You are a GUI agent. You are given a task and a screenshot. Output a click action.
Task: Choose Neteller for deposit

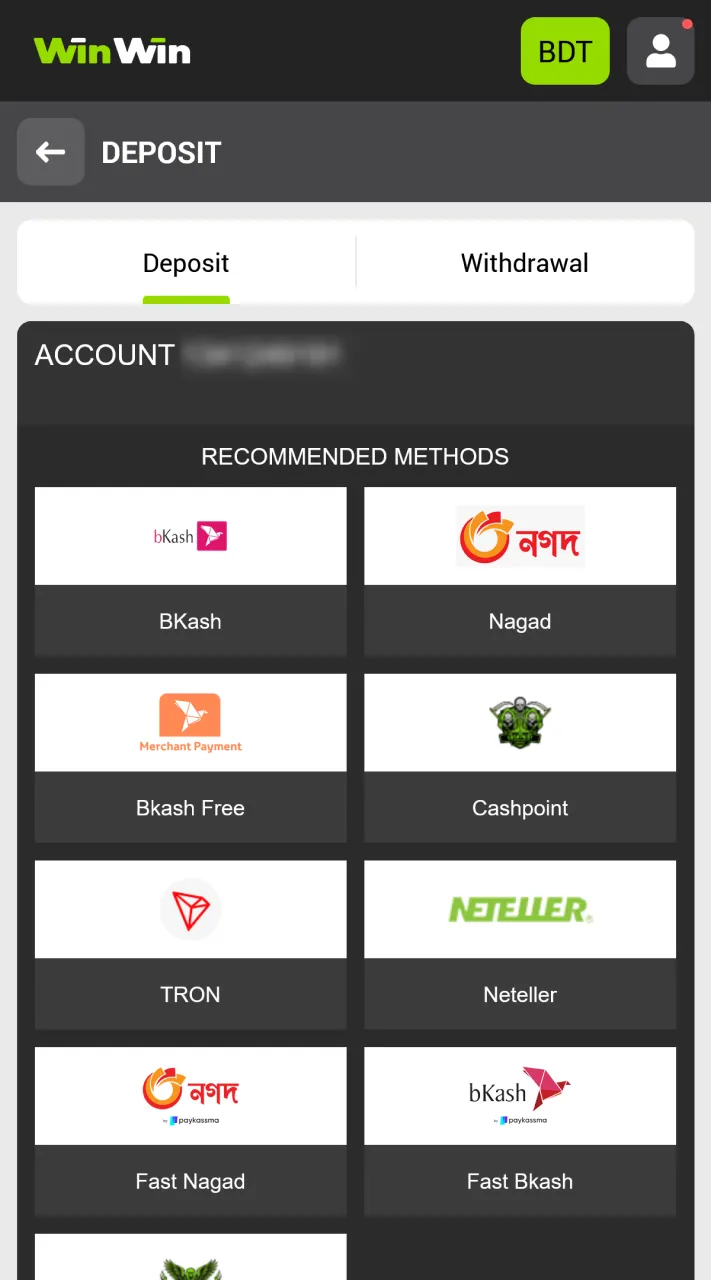(x=519, y=944)
